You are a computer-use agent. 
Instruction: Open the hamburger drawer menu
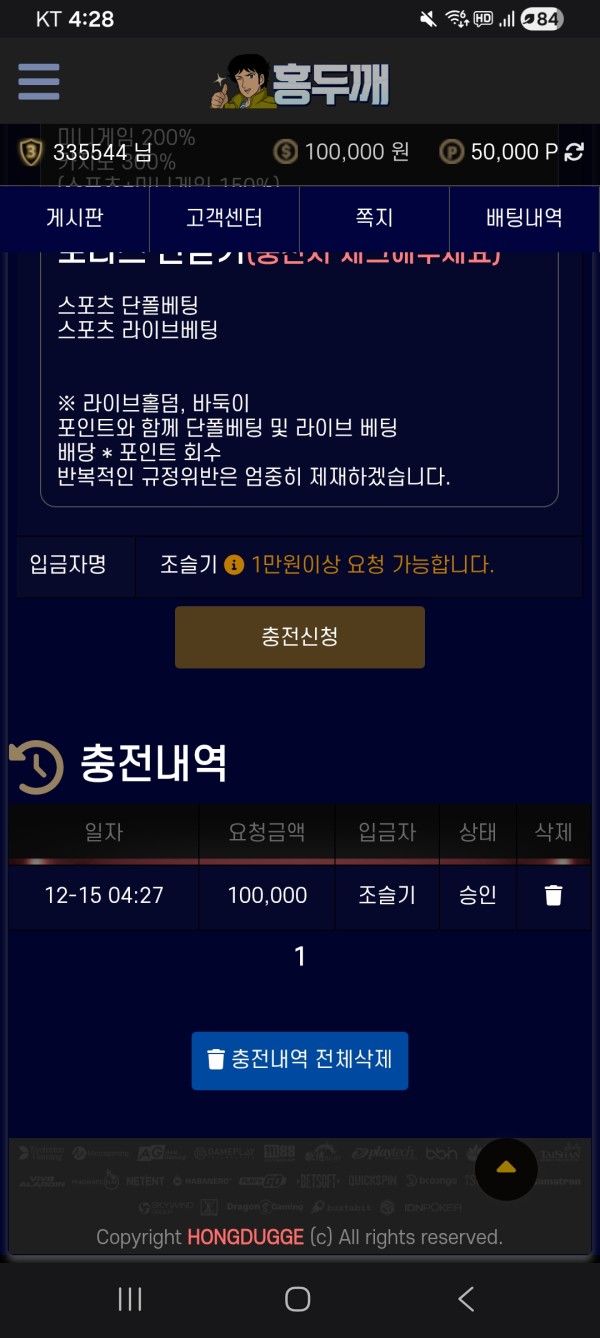[x=39, y=82]
